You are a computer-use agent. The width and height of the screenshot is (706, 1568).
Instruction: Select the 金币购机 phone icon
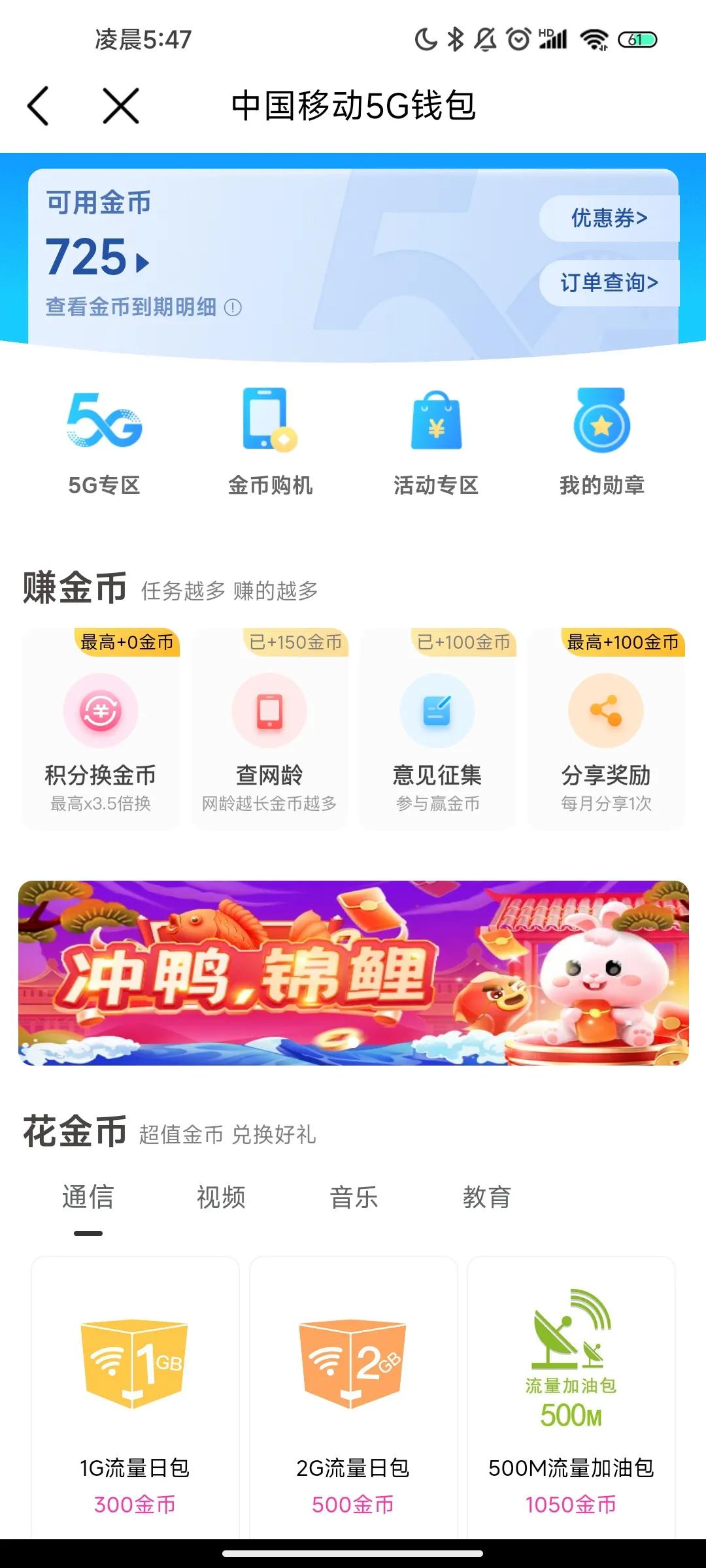[269, 423]
